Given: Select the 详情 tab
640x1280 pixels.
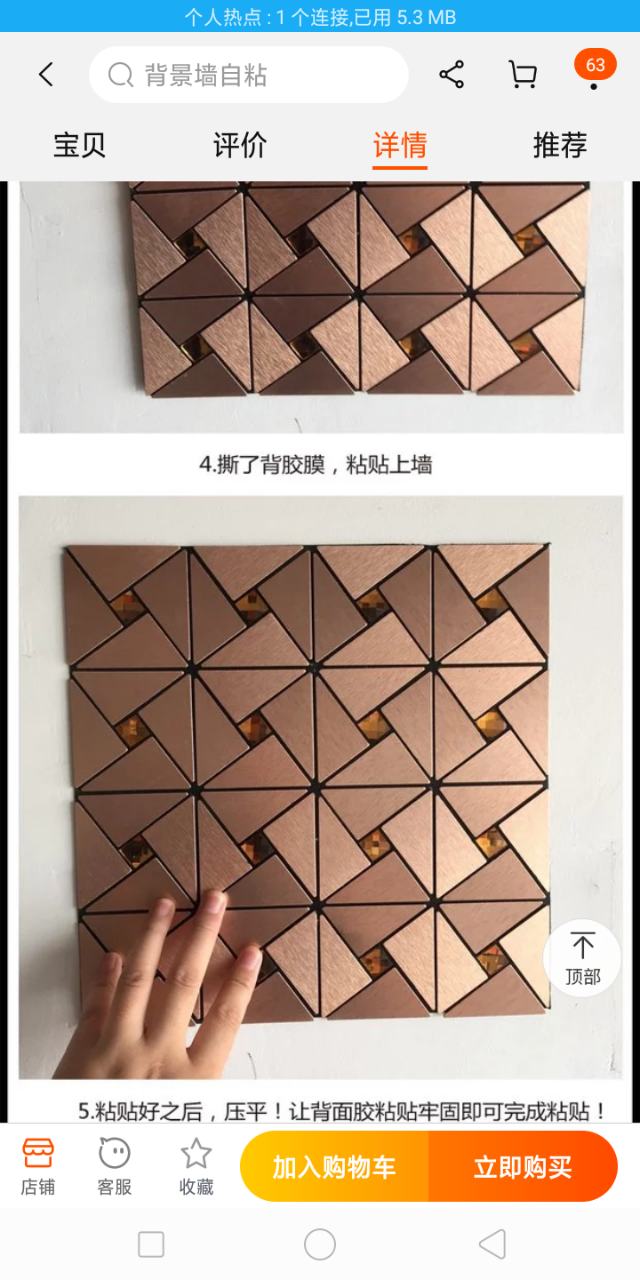Looking at the screenshot, I should point(400,146).
